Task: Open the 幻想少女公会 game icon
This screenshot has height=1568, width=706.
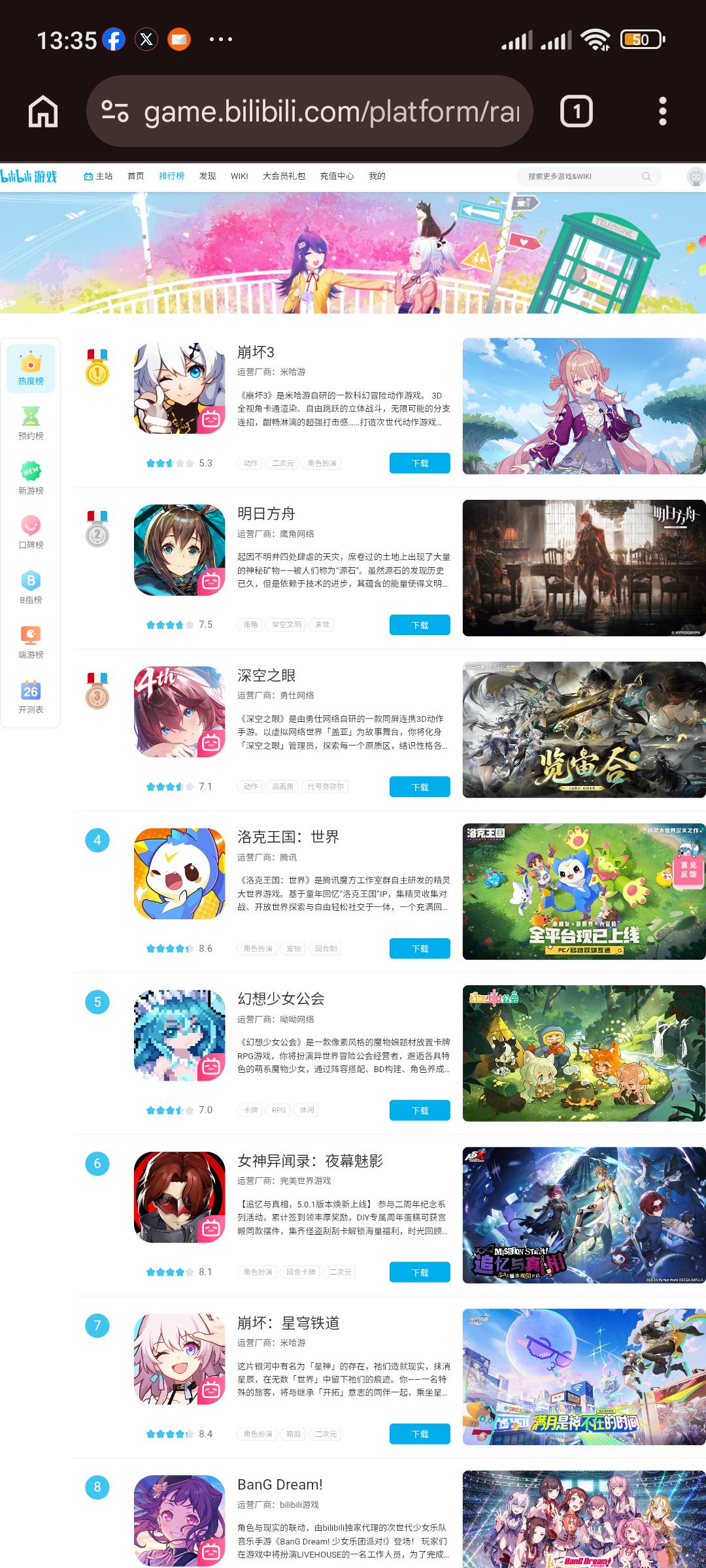Action: pyautogui.click(x=179, y=1036)
